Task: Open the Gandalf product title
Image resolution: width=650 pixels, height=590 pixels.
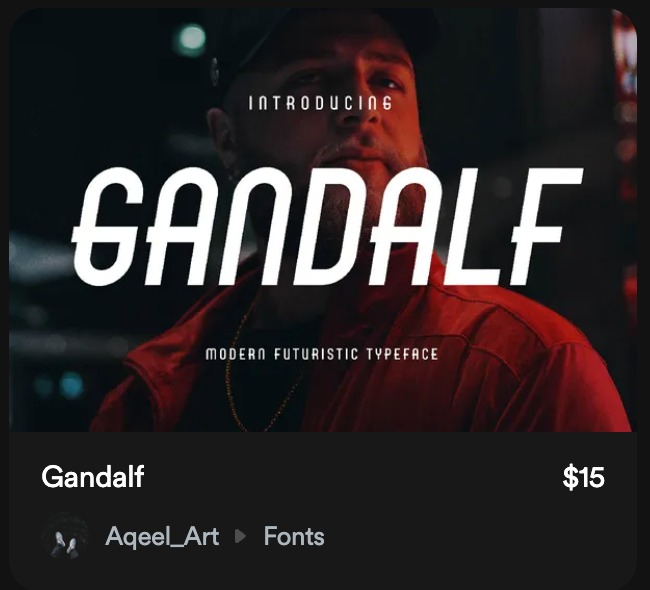Action: (93, 477)
